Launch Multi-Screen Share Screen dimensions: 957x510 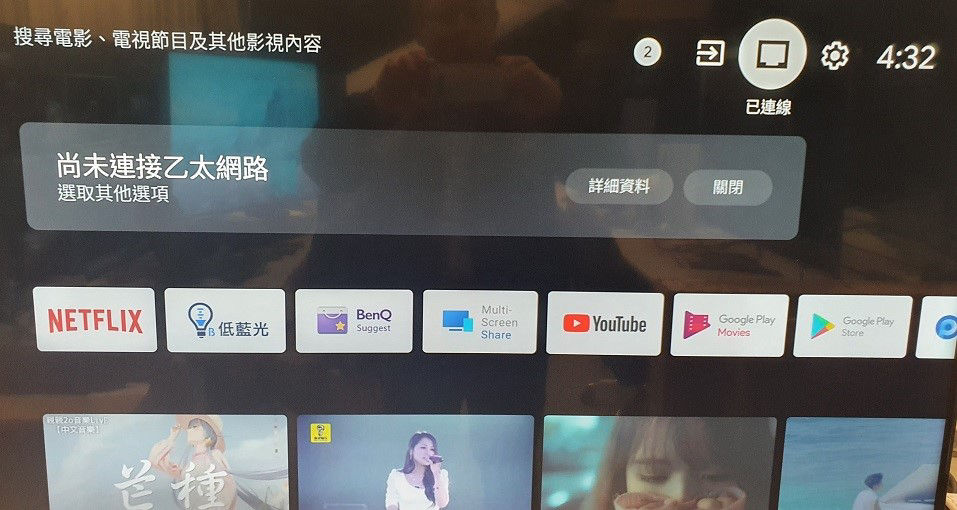point(480,321)
